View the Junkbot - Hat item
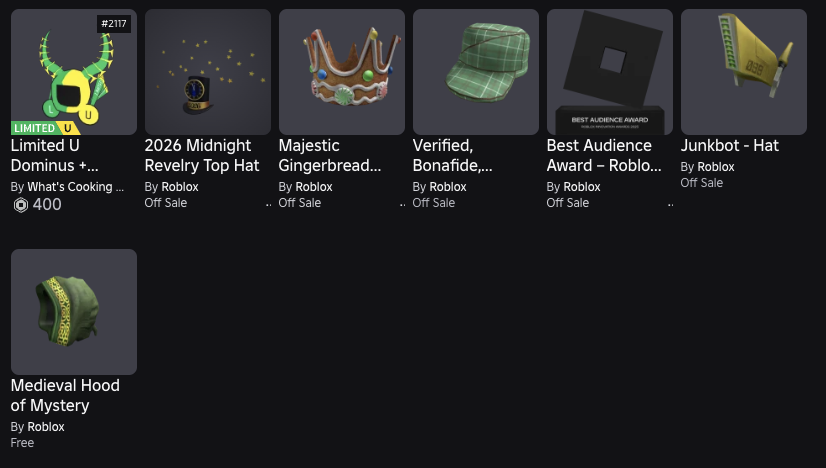Viewport: 826px width, 468px height. coord(744,72)
